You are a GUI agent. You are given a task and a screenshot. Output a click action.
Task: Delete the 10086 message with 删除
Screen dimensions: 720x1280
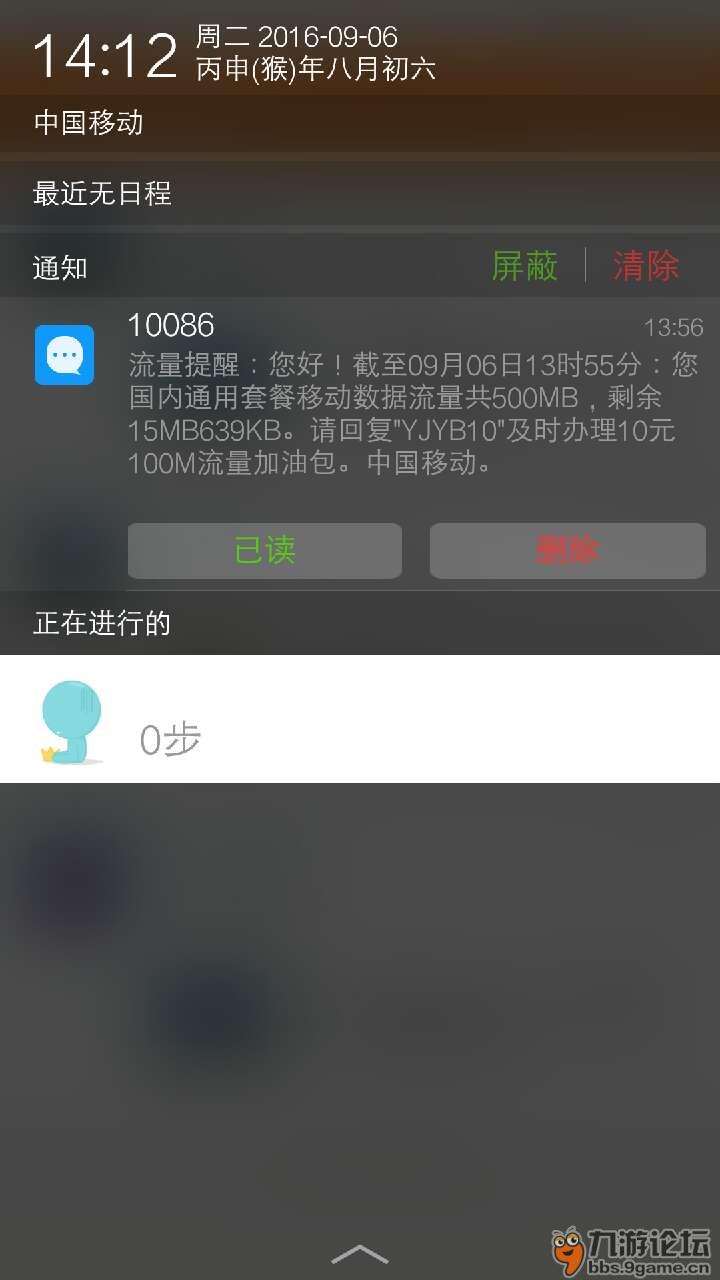click(x=568, y=550)
